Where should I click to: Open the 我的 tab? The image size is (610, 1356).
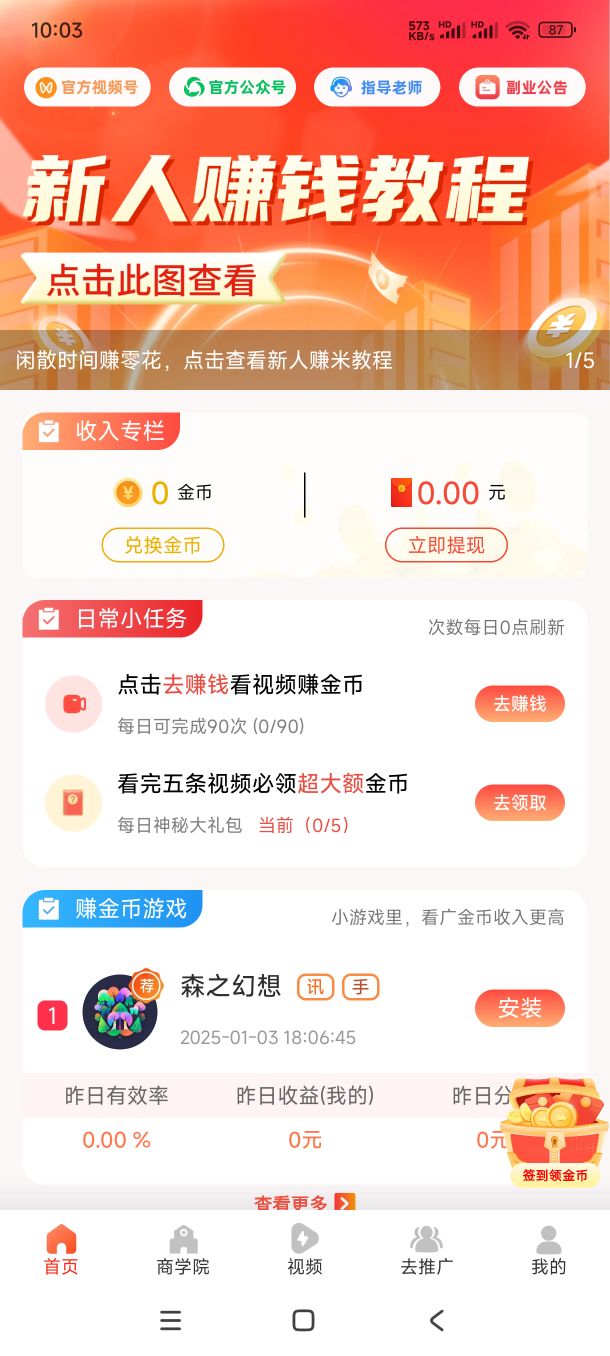(x=549, y=1250)
